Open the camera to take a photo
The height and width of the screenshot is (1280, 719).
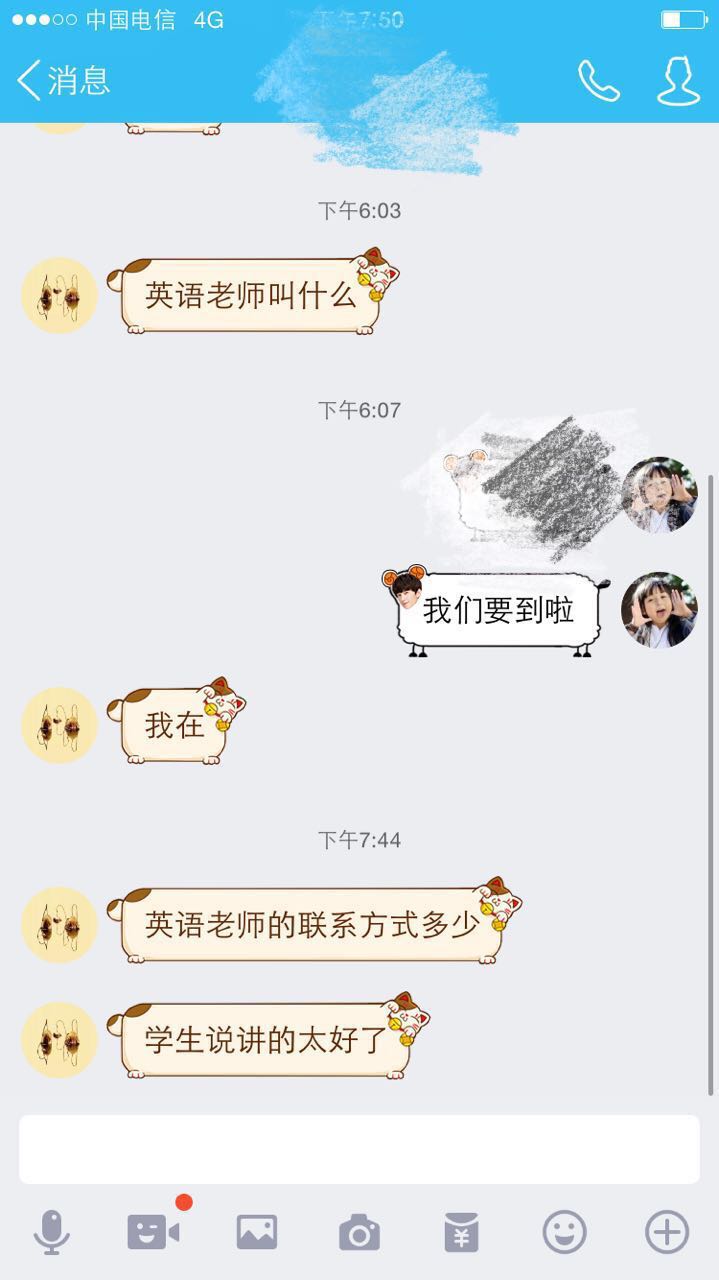coord(359,1232)
